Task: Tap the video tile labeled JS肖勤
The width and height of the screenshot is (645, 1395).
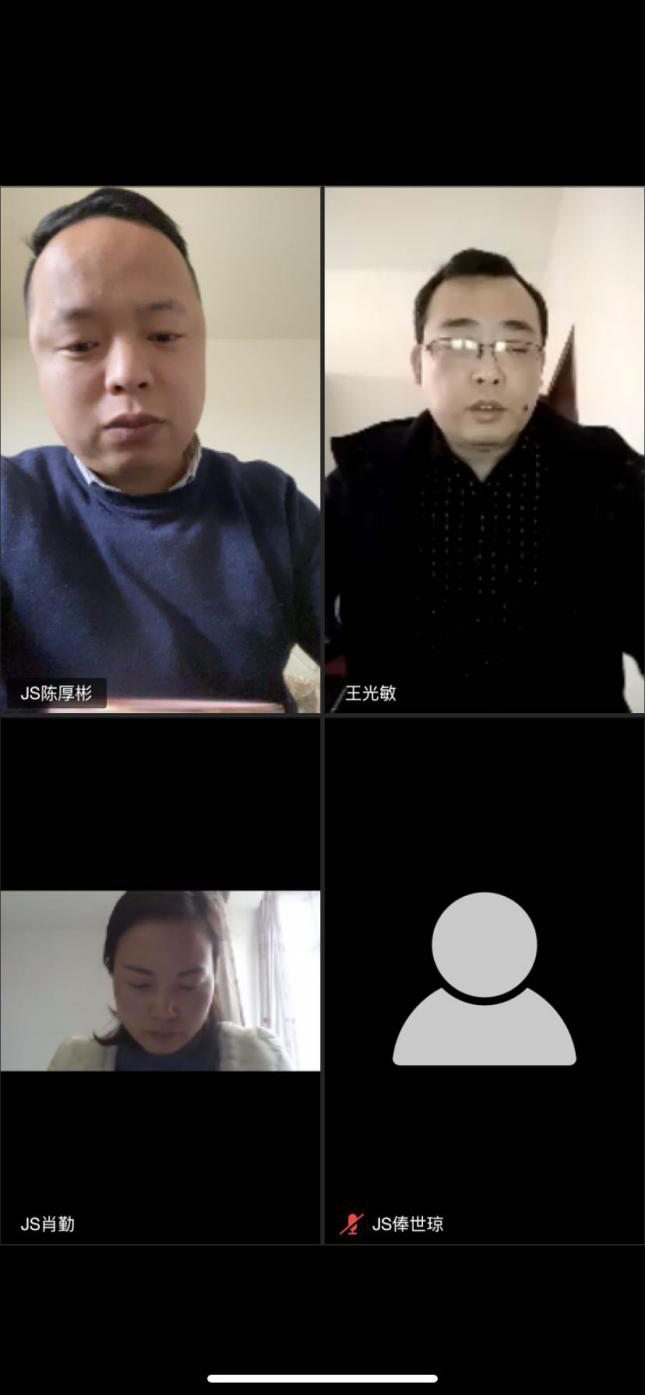Action: (160, 980)
